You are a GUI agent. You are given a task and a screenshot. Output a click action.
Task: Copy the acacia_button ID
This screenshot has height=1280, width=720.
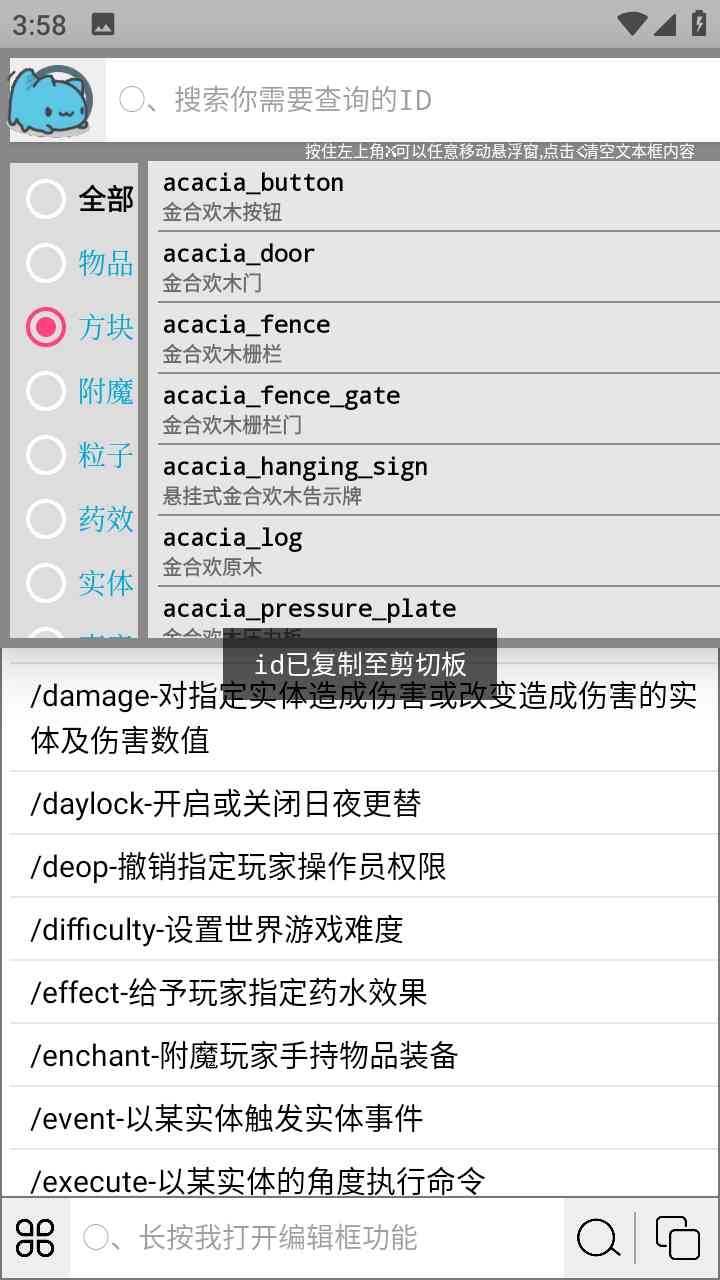tap(438, 196)
